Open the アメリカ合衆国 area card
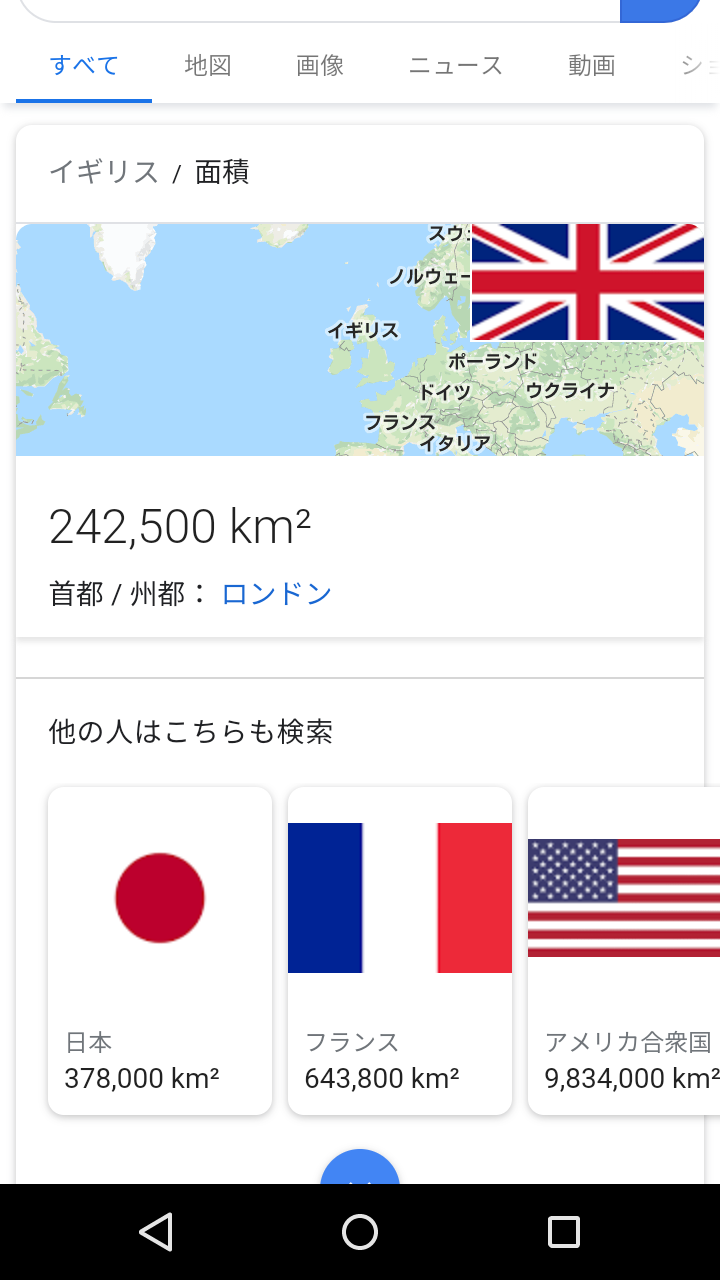Screen dimensions: 720x1280 tap(624, 950)
